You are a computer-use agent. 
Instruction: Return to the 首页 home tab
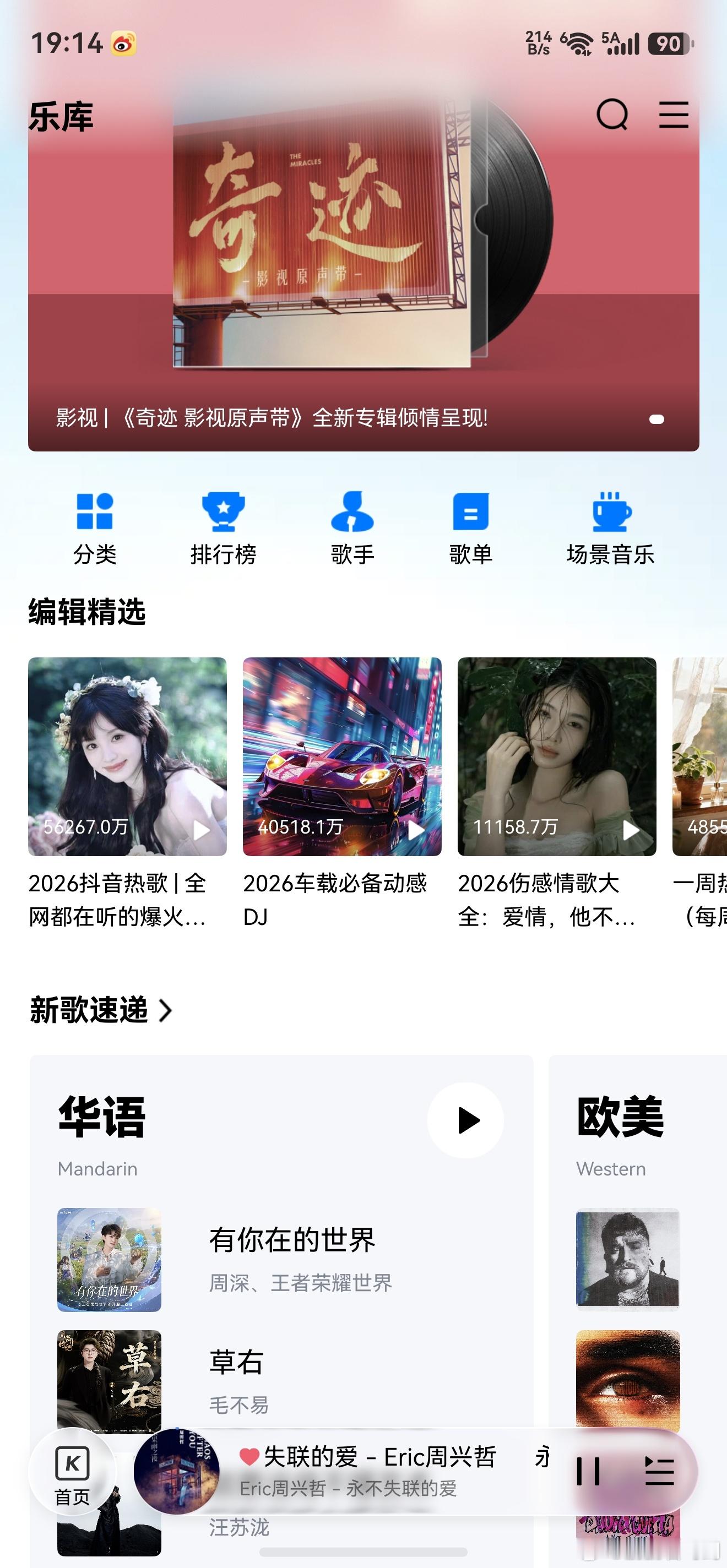[73, 1471]
